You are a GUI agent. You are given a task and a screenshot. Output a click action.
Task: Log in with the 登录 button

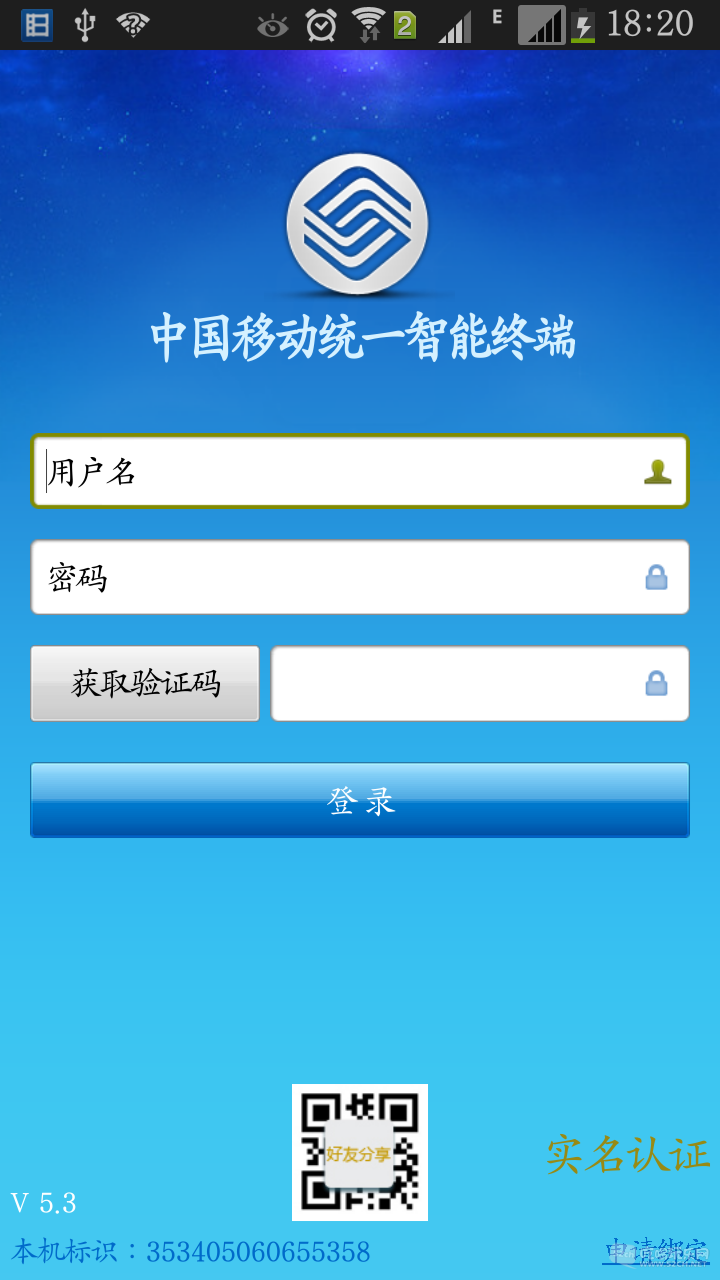pos(360,800)
